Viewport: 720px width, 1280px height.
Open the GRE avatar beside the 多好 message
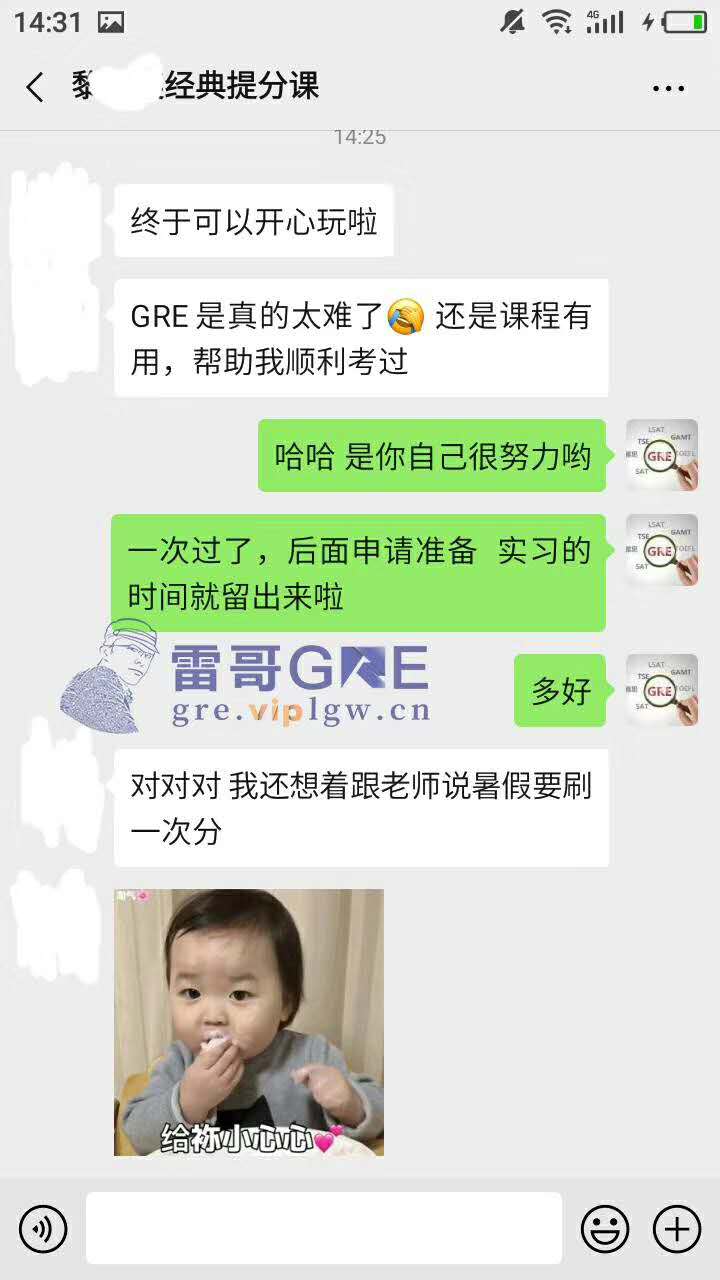(661, 690)
